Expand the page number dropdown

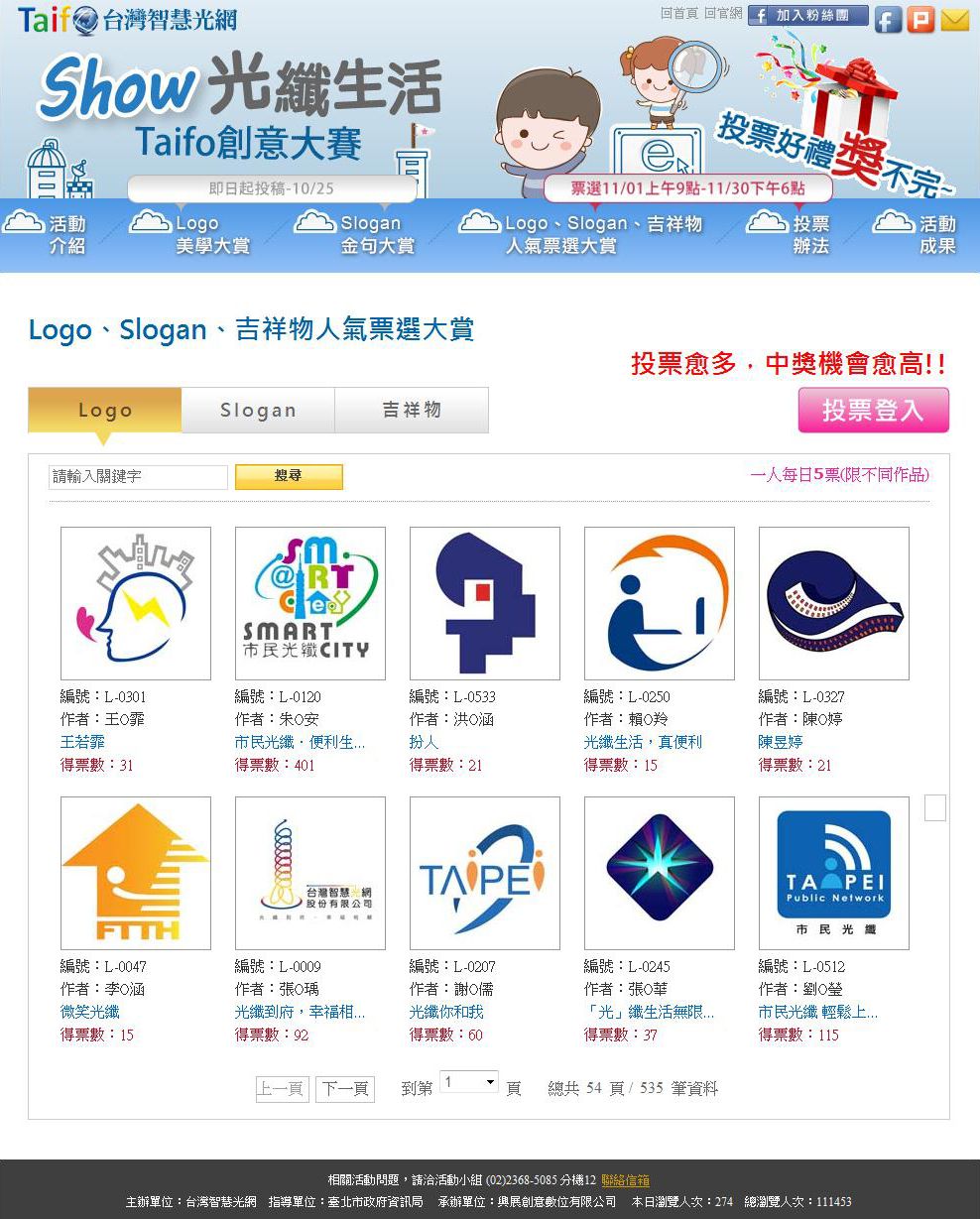[x=470, y=1083]
